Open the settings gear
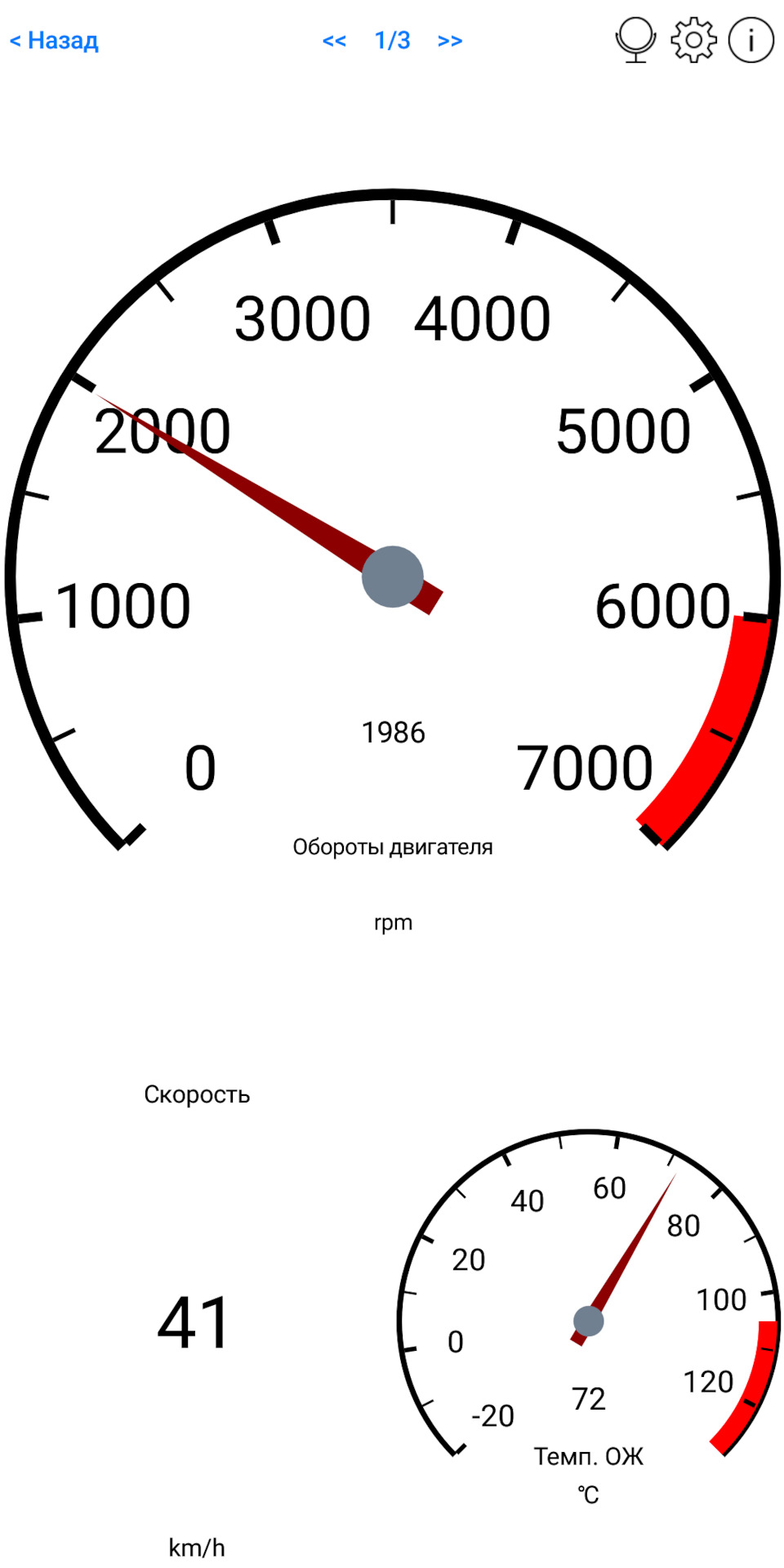This screenshot has width=784, height=1568. click(x=693, y=40)
